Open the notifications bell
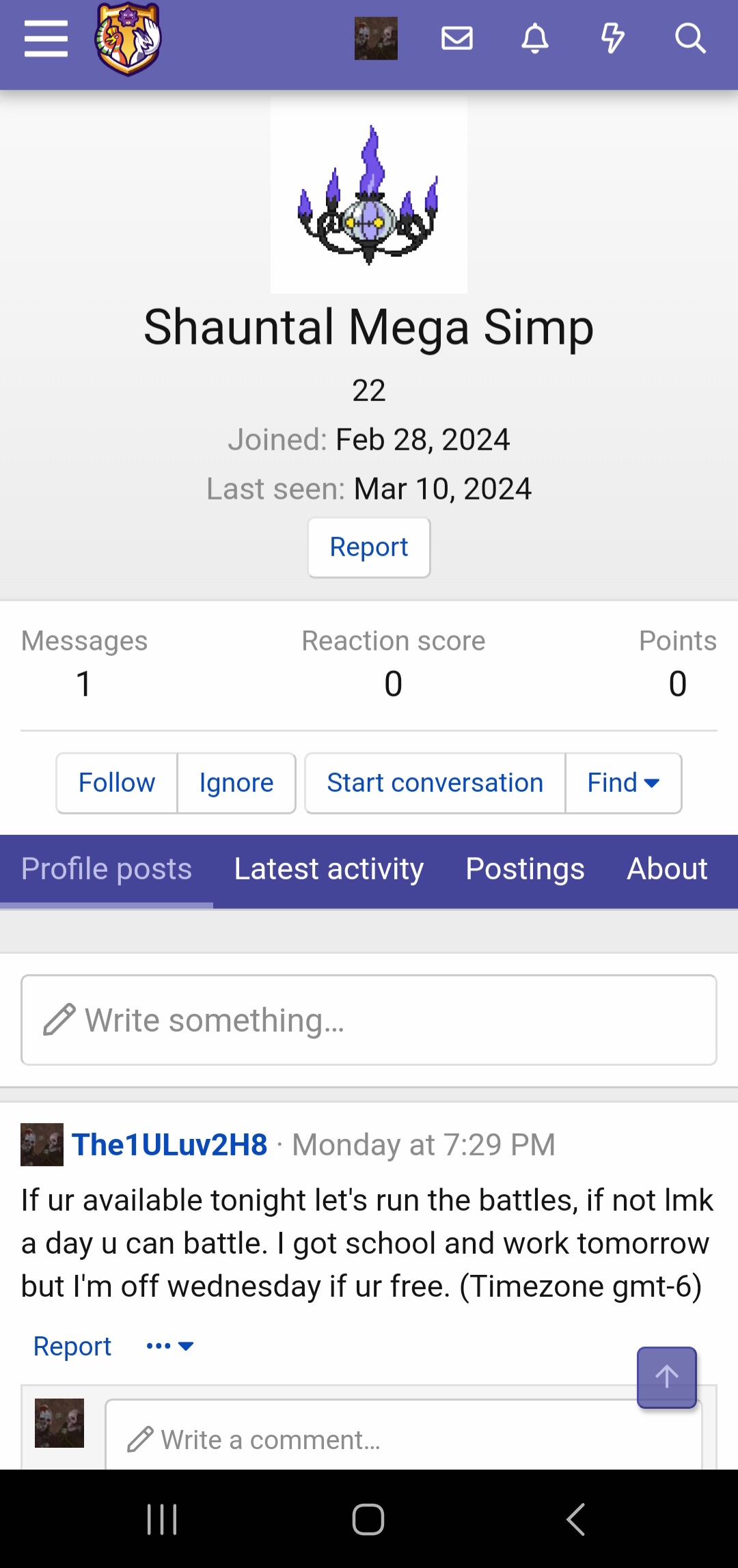The width and height of the screenshot is (738, 1568). coord(535,38)
